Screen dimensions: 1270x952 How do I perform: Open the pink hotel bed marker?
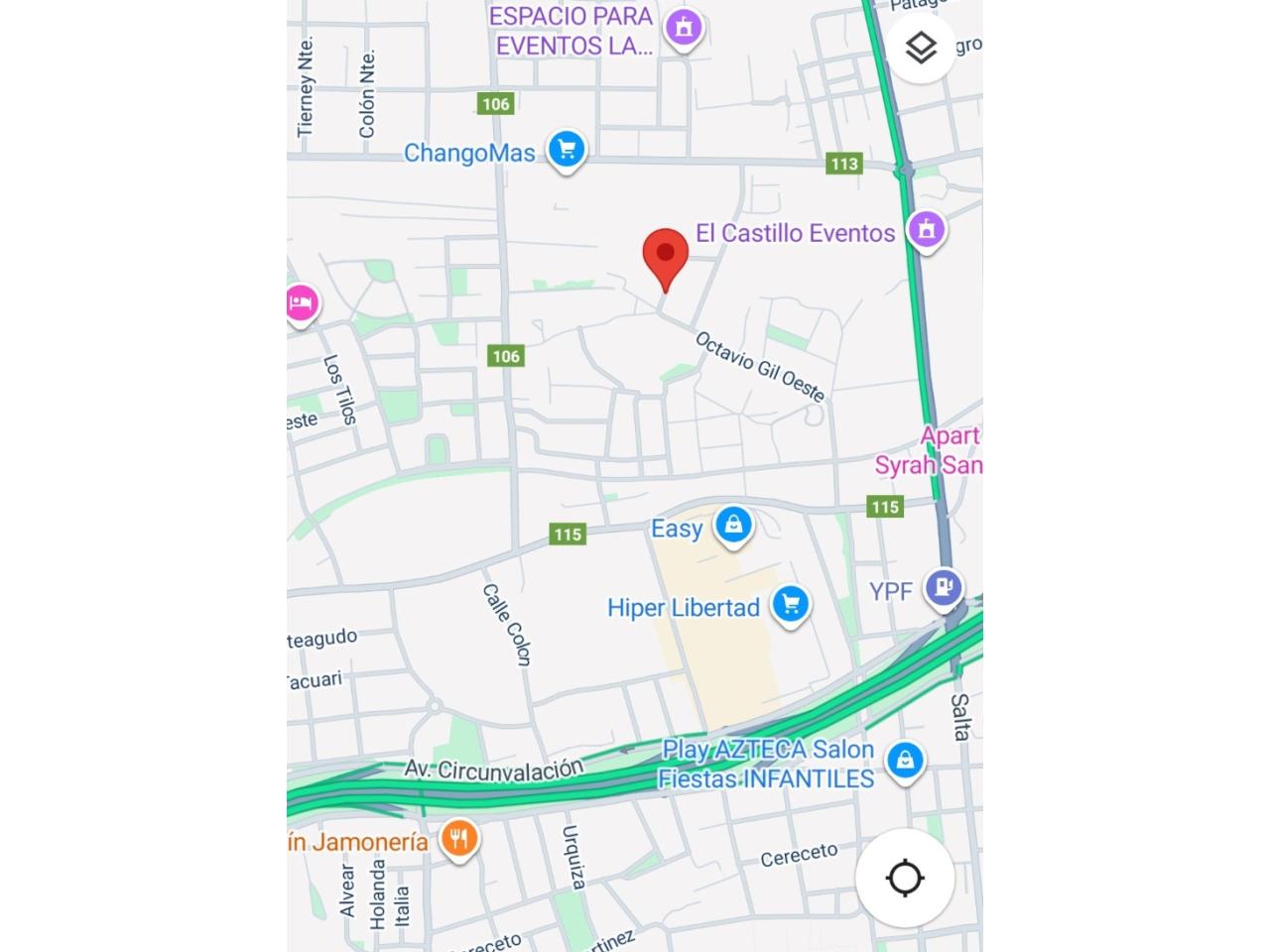point(301,302)
